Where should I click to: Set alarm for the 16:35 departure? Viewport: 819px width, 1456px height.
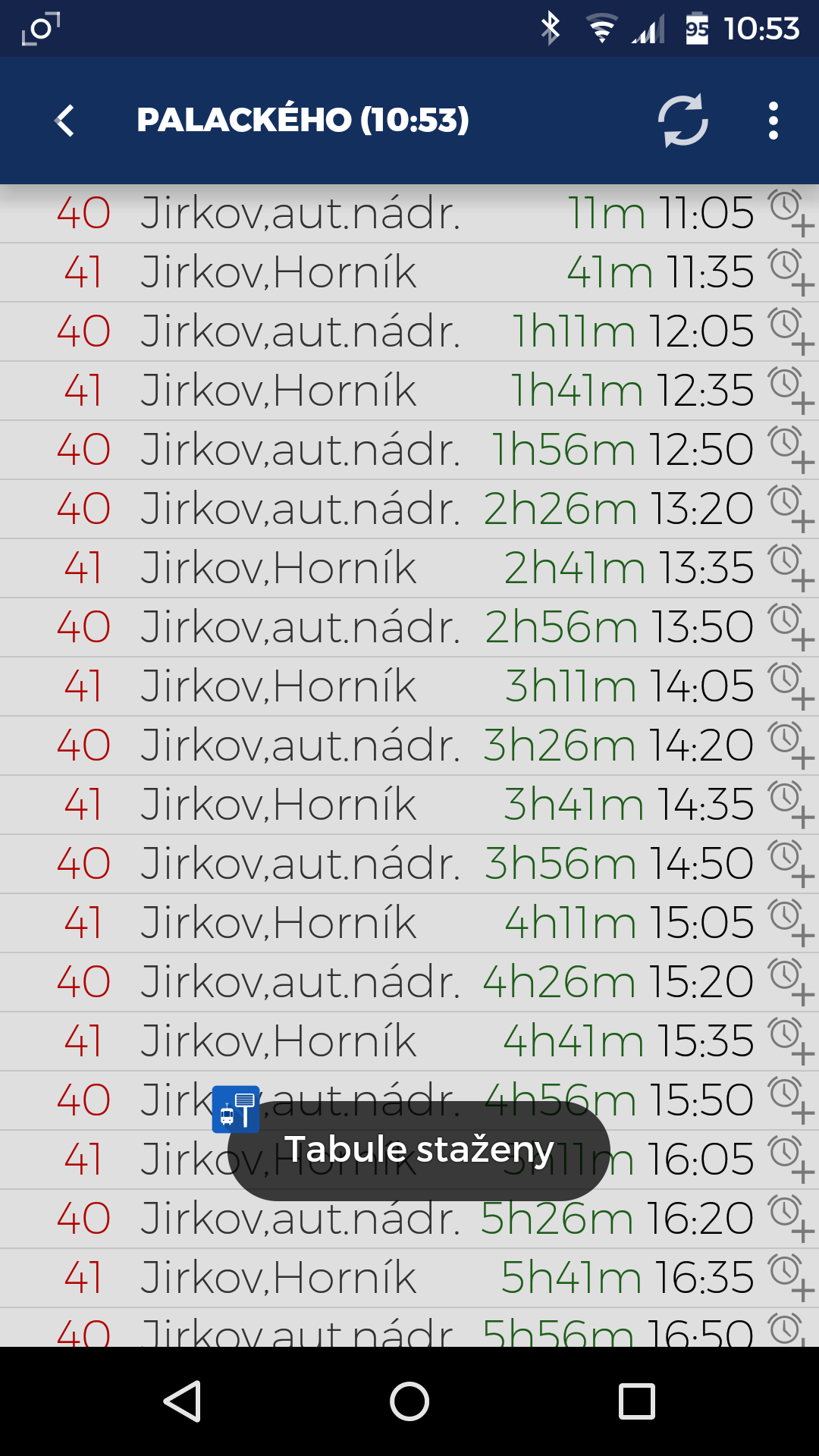tap(791, 1278)
